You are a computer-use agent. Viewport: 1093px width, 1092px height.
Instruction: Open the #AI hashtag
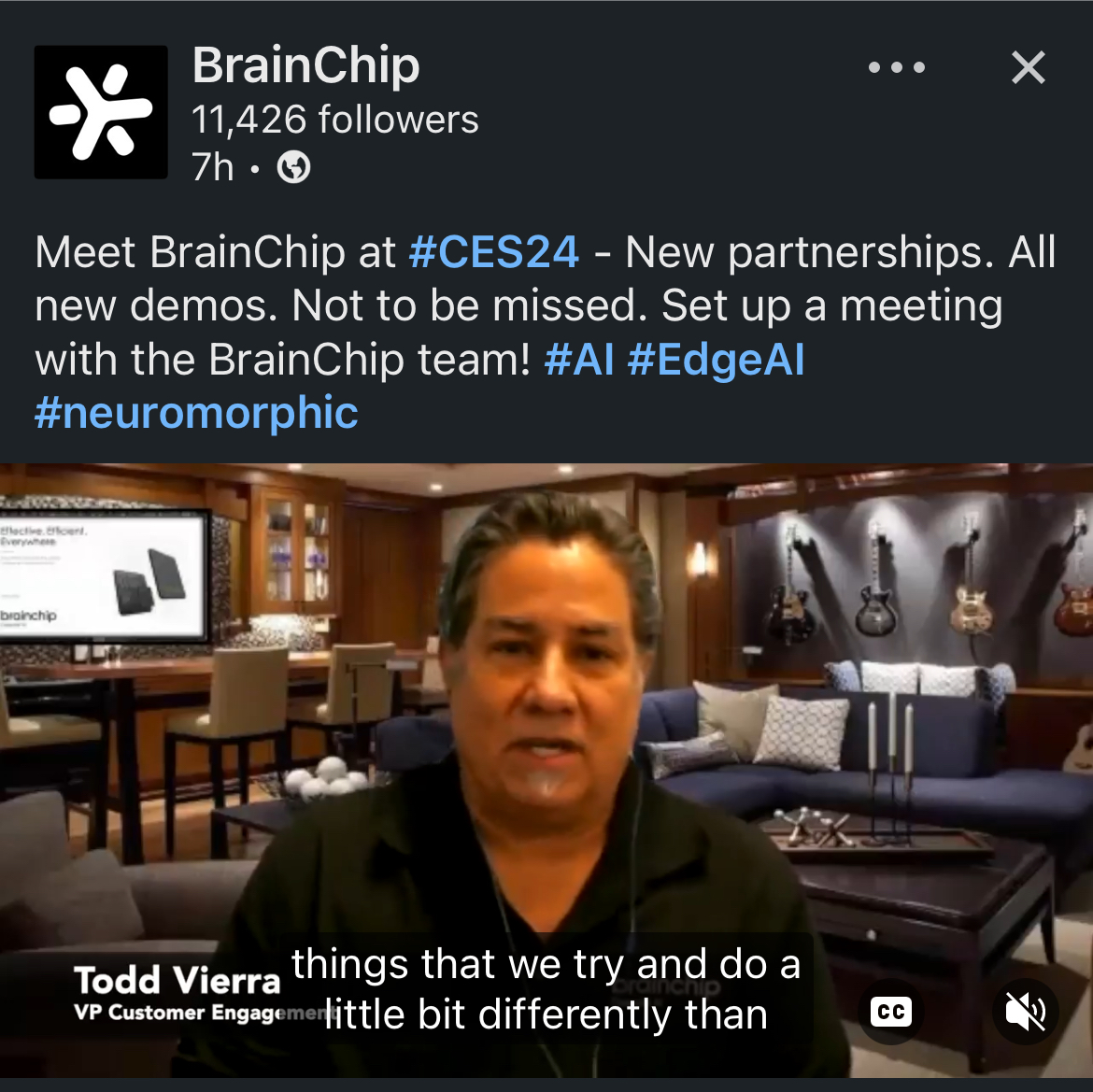tap(579, 360)
